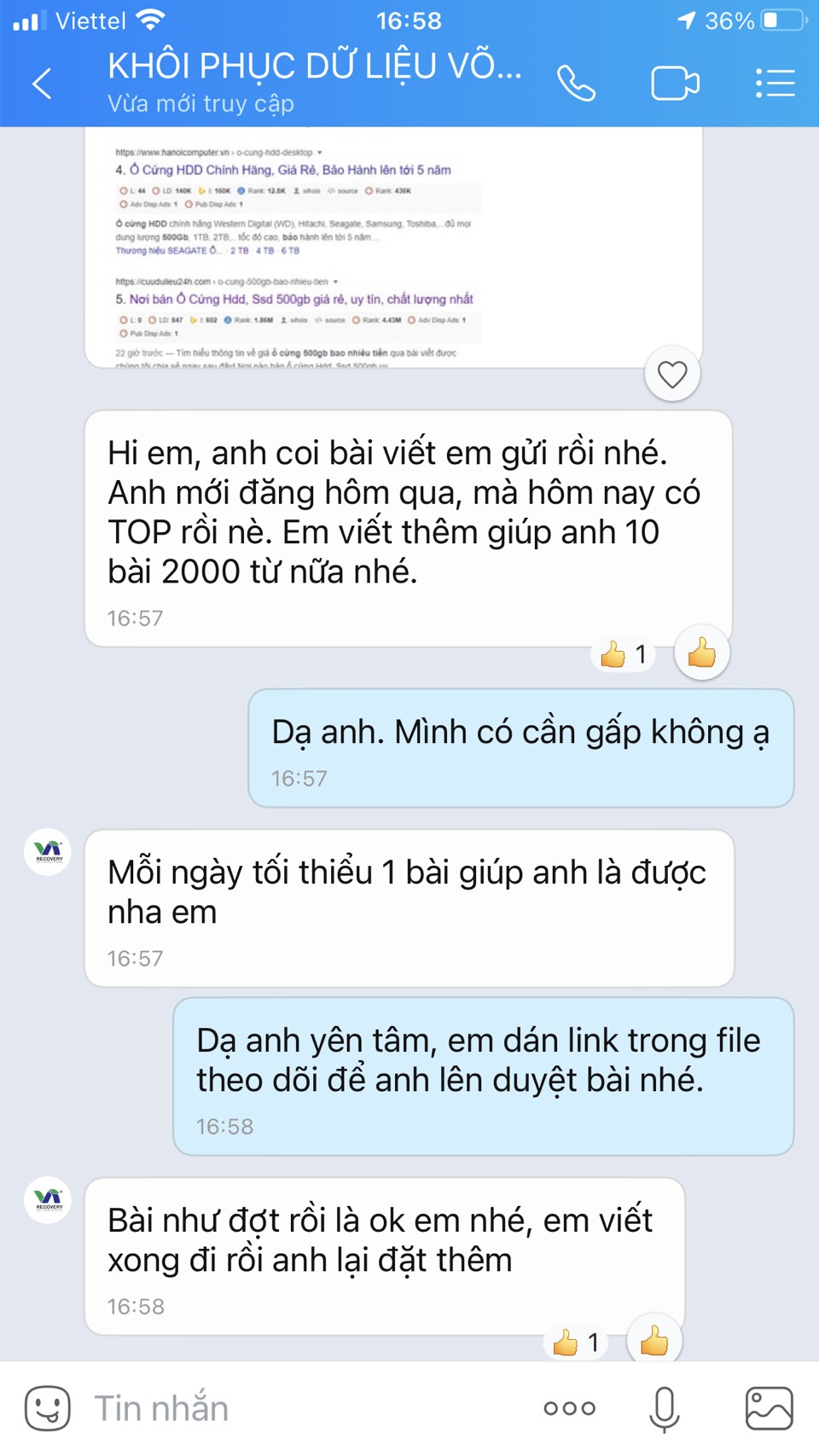Screen dimensions: 819x1456
Task: Go back to the chat list
Action: [42, 84]
